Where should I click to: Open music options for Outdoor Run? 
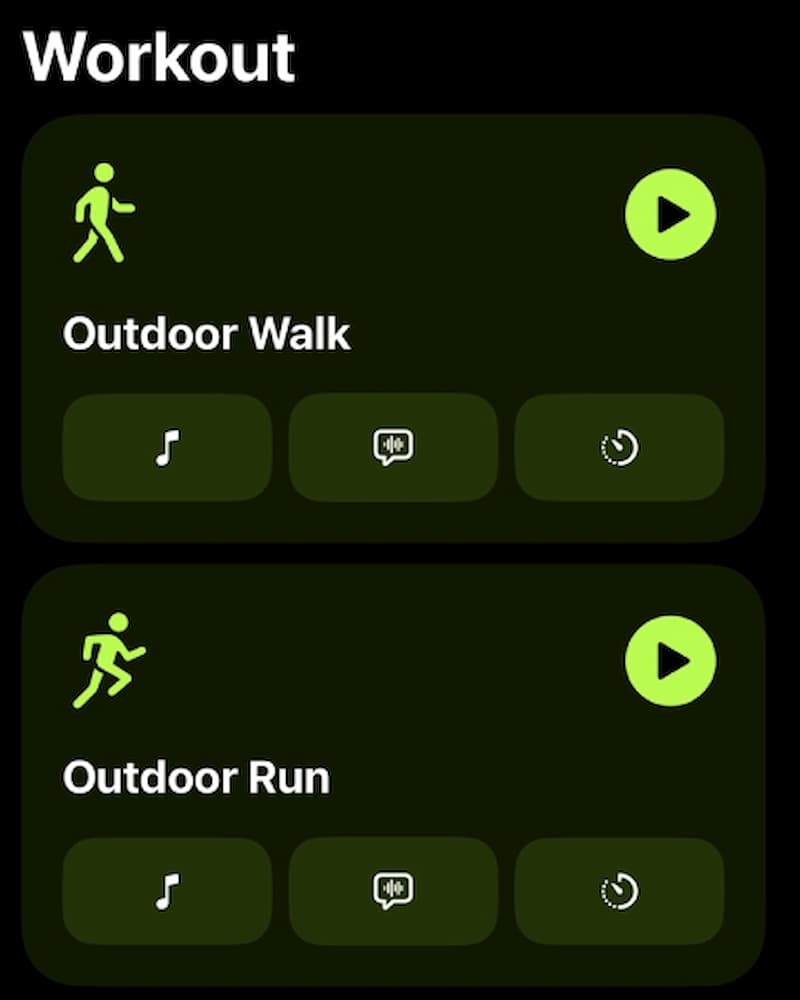(167, 890)
